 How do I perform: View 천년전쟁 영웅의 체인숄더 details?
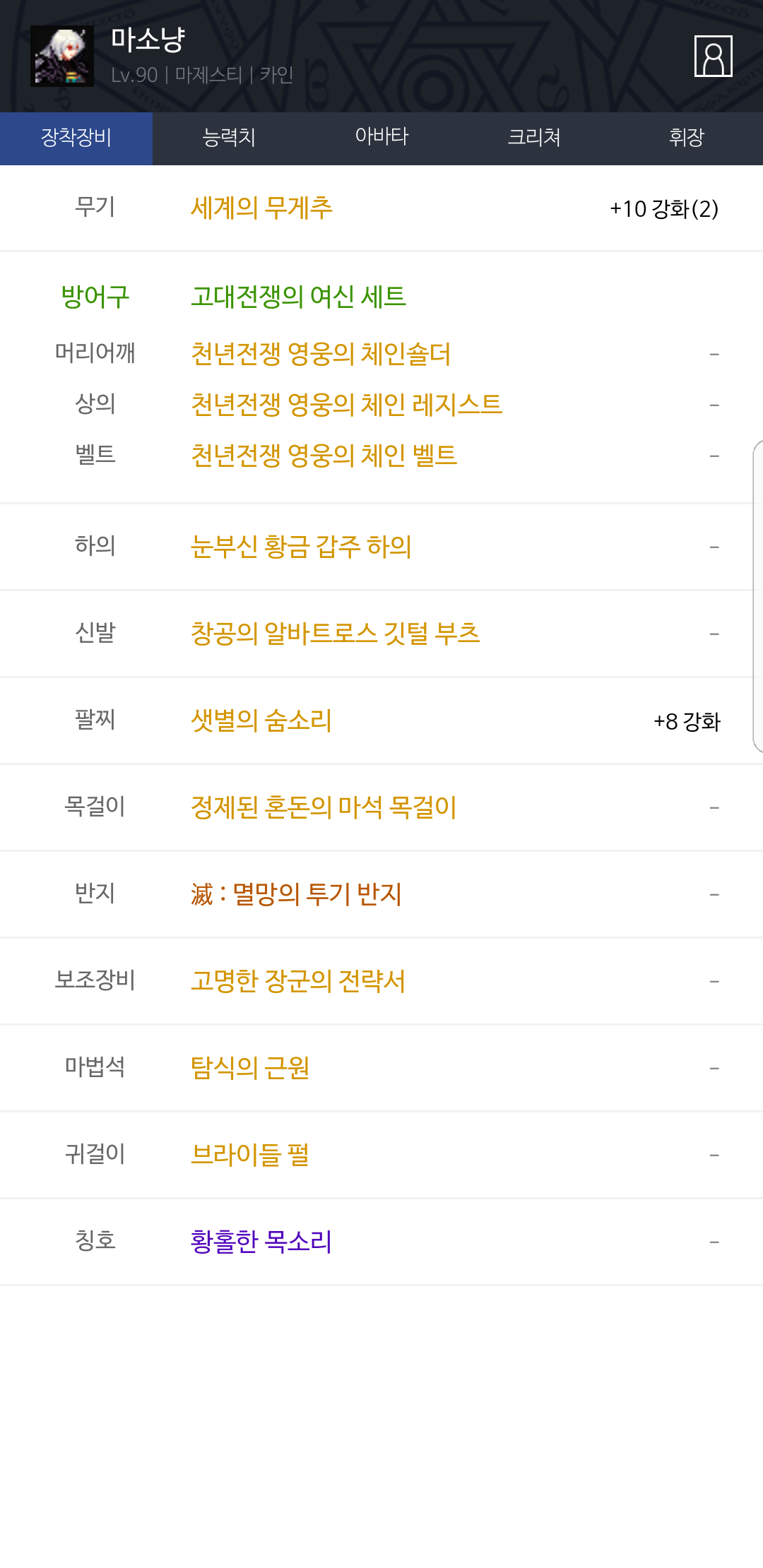pyautogui.click(x=321, y=354)
